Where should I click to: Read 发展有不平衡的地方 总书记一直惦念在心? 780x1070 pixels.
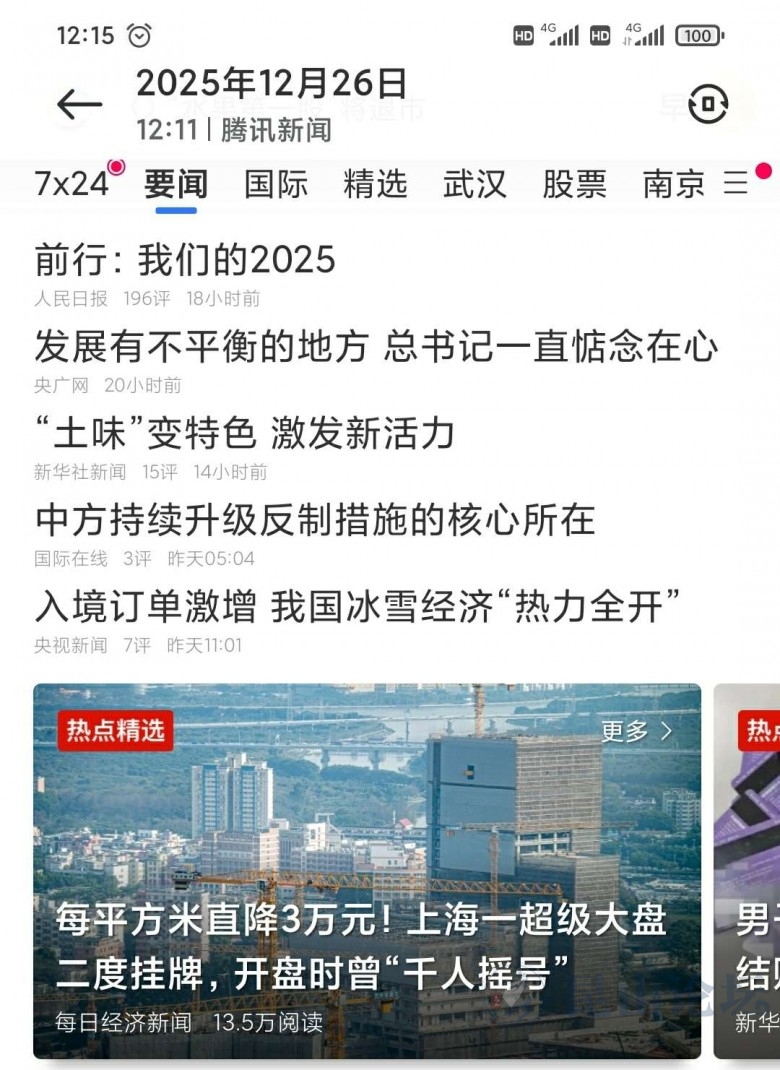click(x=376, y=347)
